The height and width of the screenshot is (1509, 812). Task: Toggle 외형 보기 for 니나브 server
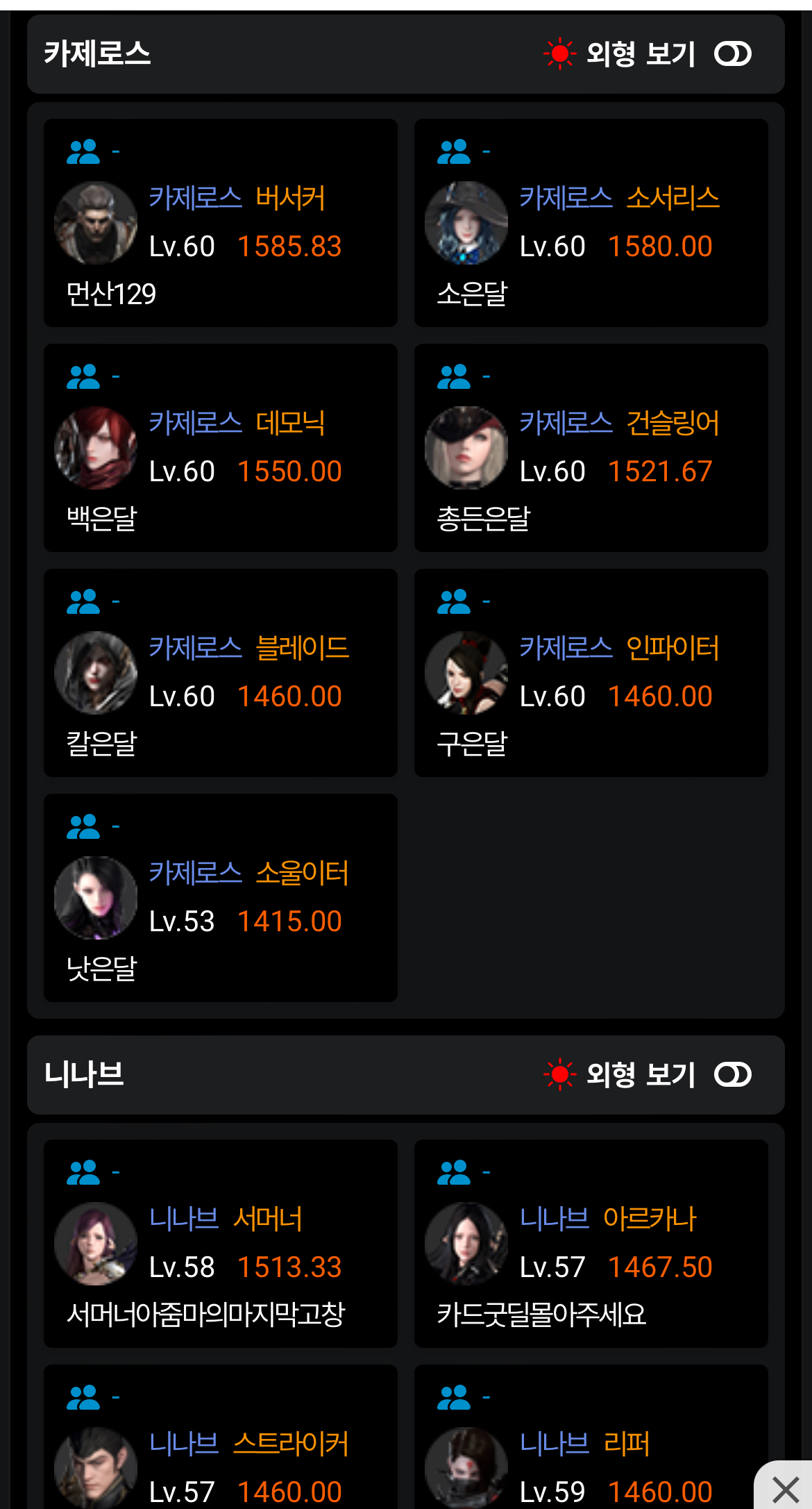tap(732, 1075)
